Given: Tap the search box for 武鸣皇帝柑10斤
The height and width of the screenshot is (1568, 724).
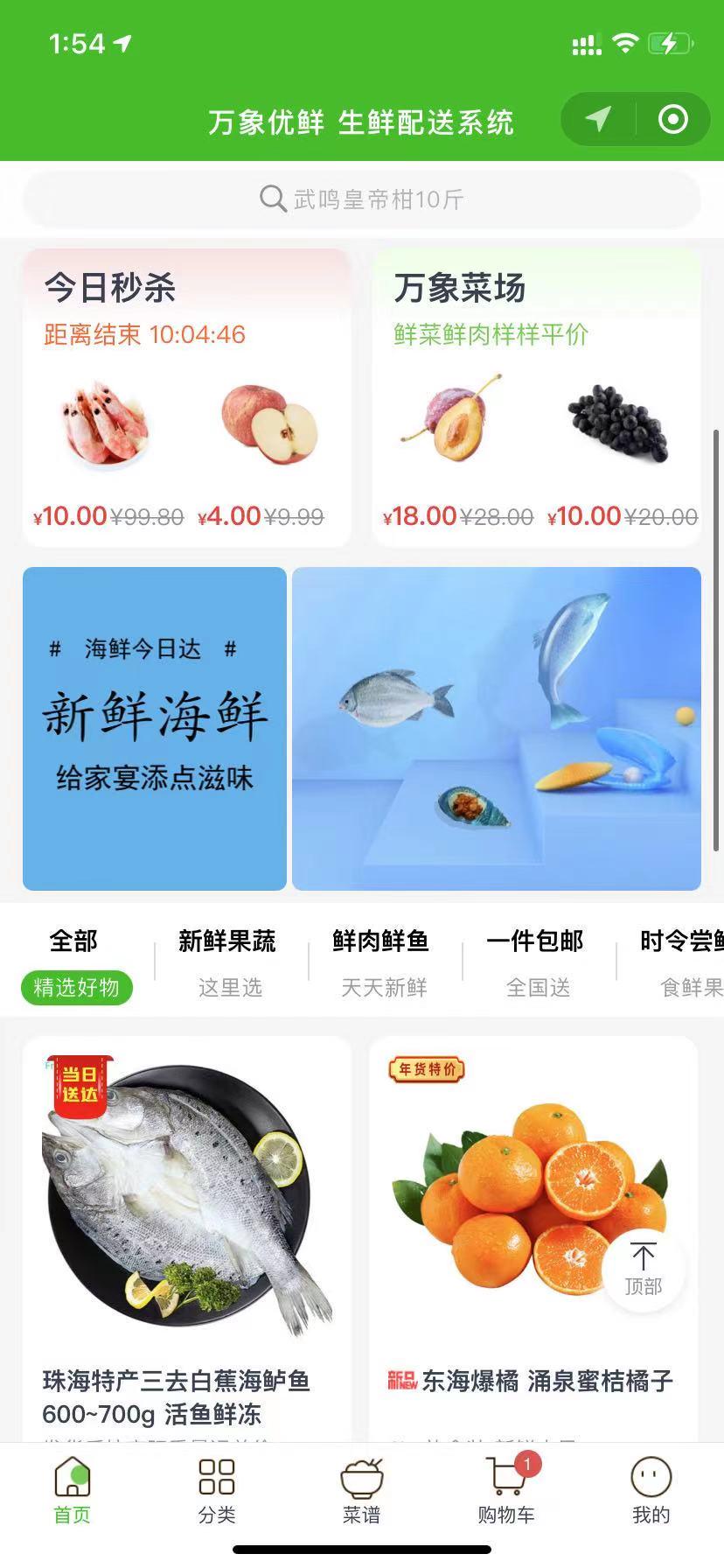Looking at the screenshot, I should click(x=361, y=199).
